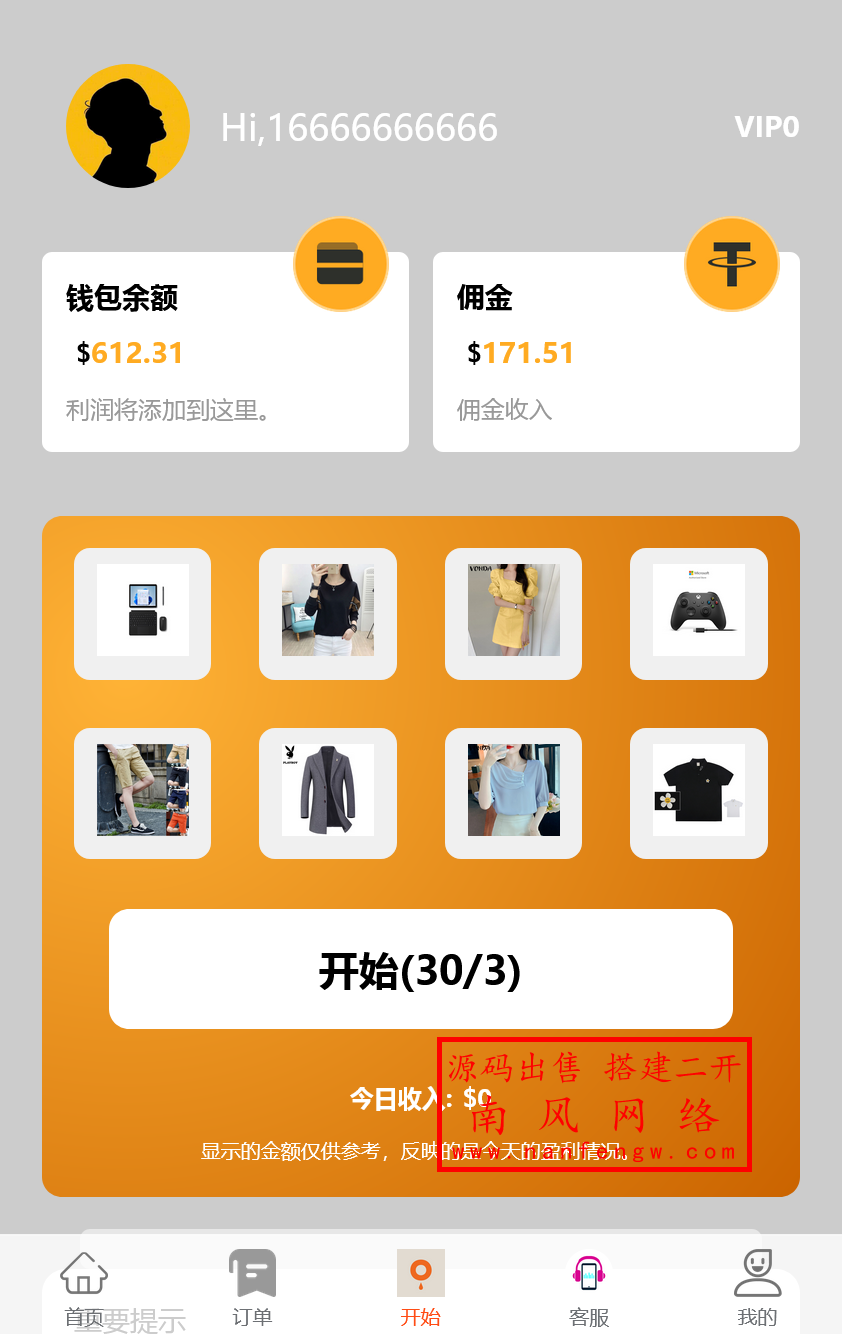
Task: Tap the Tether coin icon on 佣金 card
Action: (x=731, y=264)
